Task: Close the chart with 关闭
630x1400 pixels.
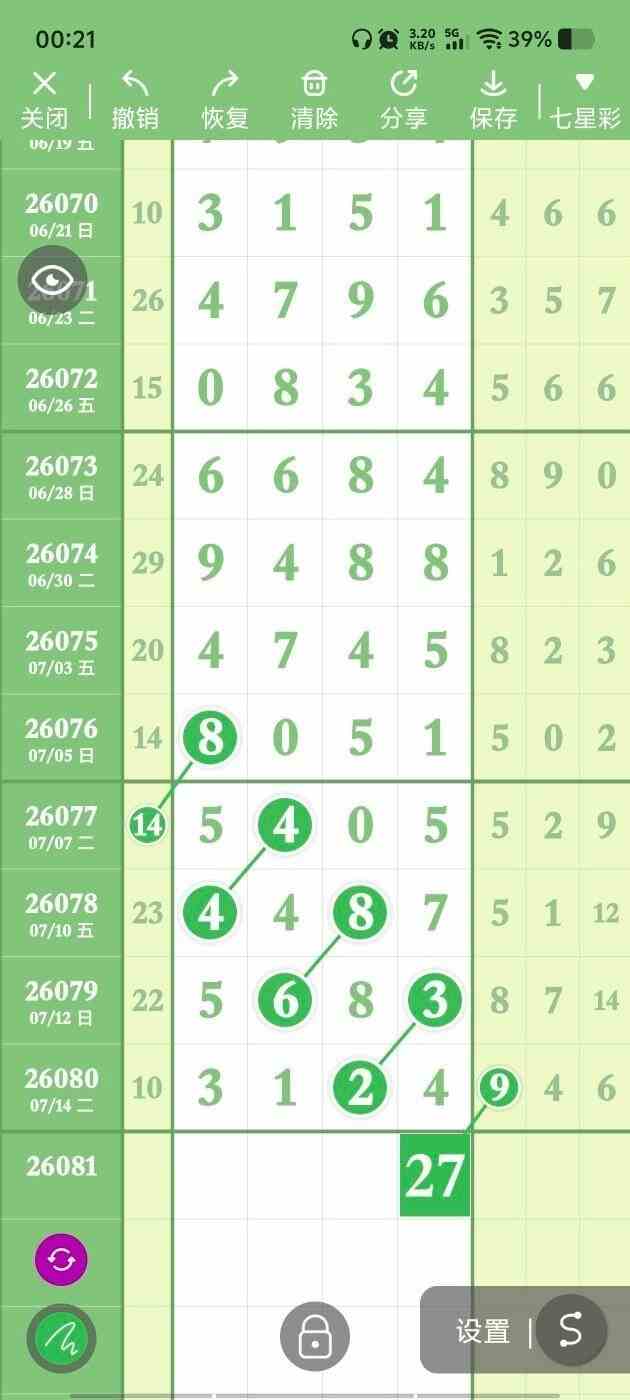Action: click(44, 100)
